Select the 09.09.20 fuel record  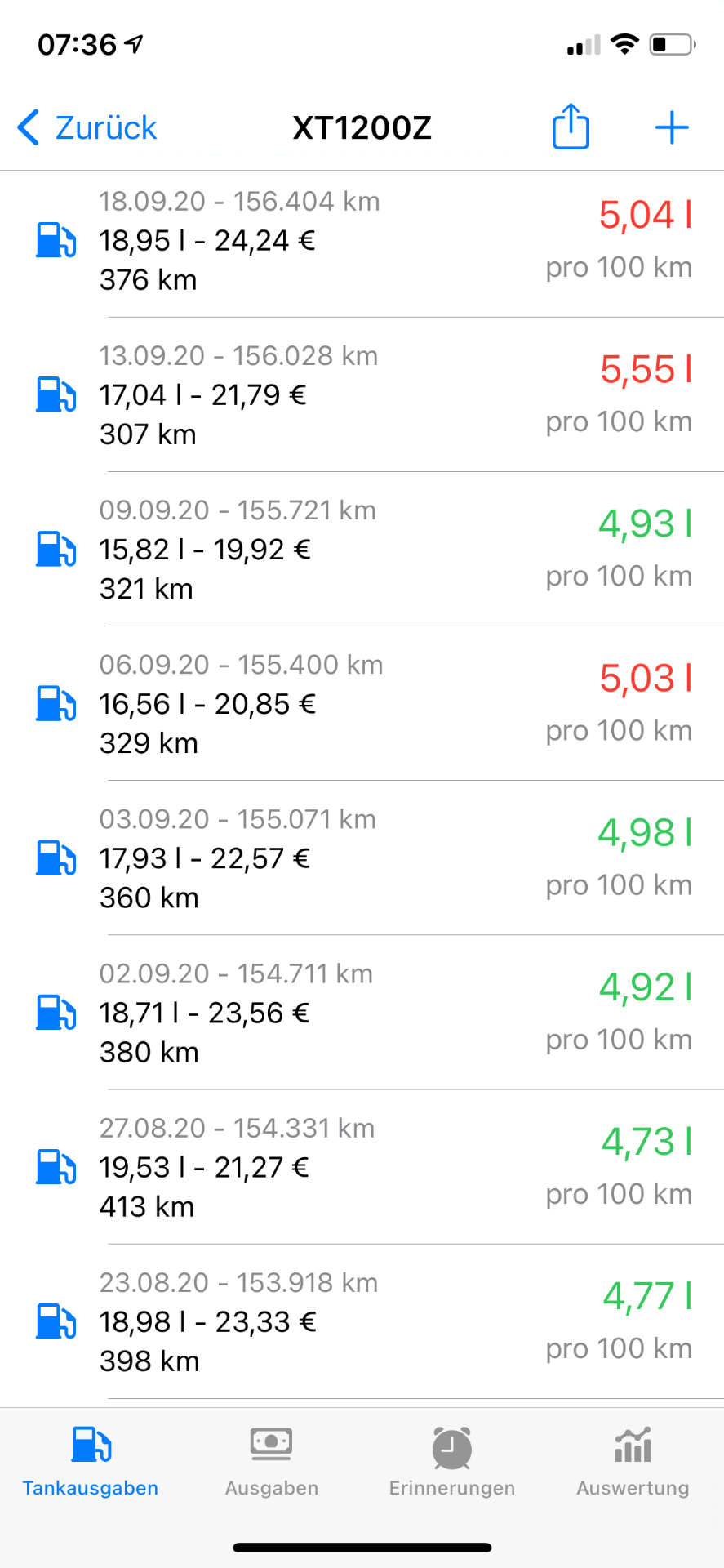362,550
